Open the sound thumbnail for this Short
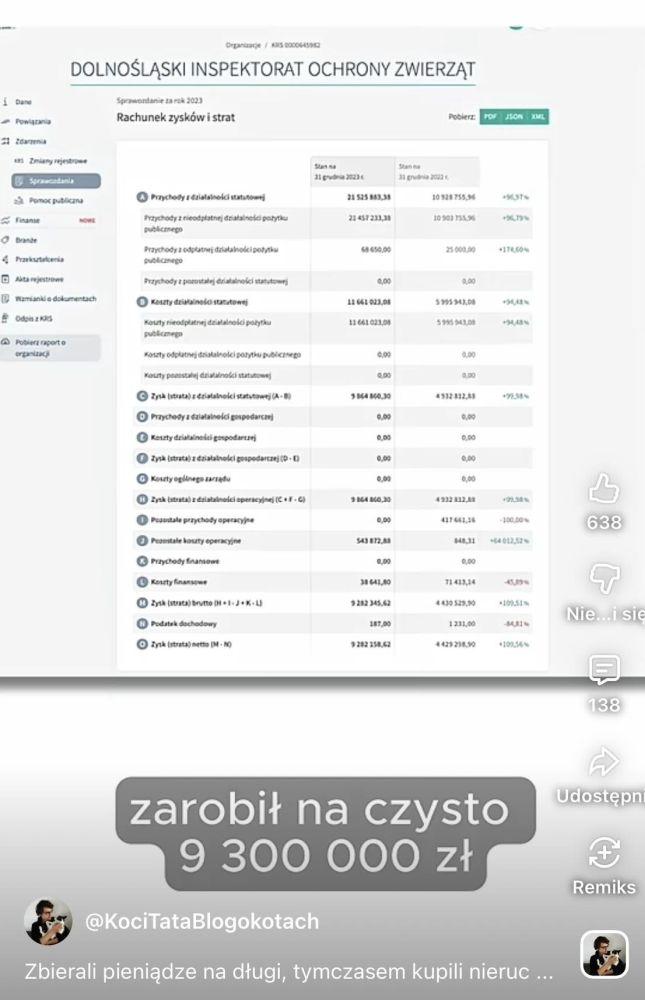The height and width of the screenshot is (1000, 645). pyautogui.click(x=604, y=953)
